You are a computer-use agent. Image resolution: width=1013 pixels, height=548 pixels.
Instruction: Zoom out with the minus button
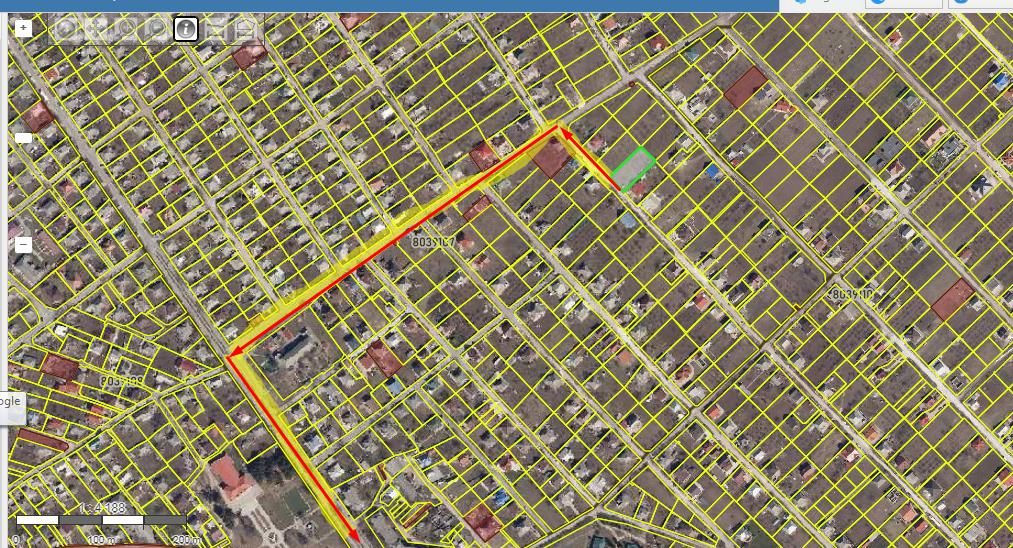pos(23,245)
